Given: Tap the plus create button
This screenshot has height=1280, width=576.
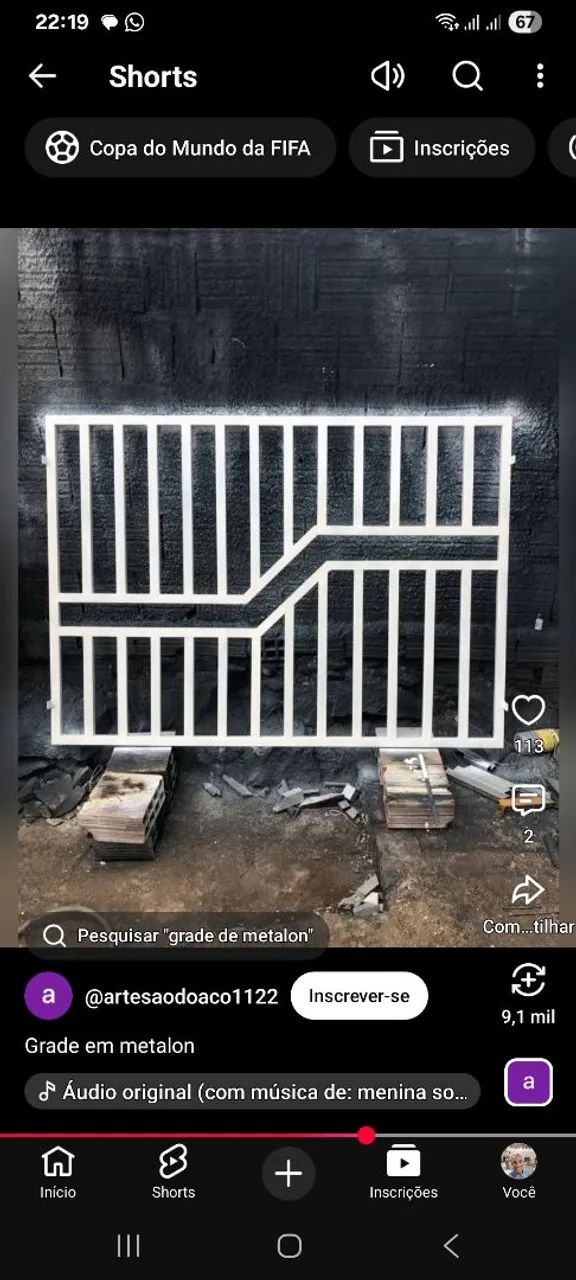Looking at the screenshot, I should point(288,1173).
